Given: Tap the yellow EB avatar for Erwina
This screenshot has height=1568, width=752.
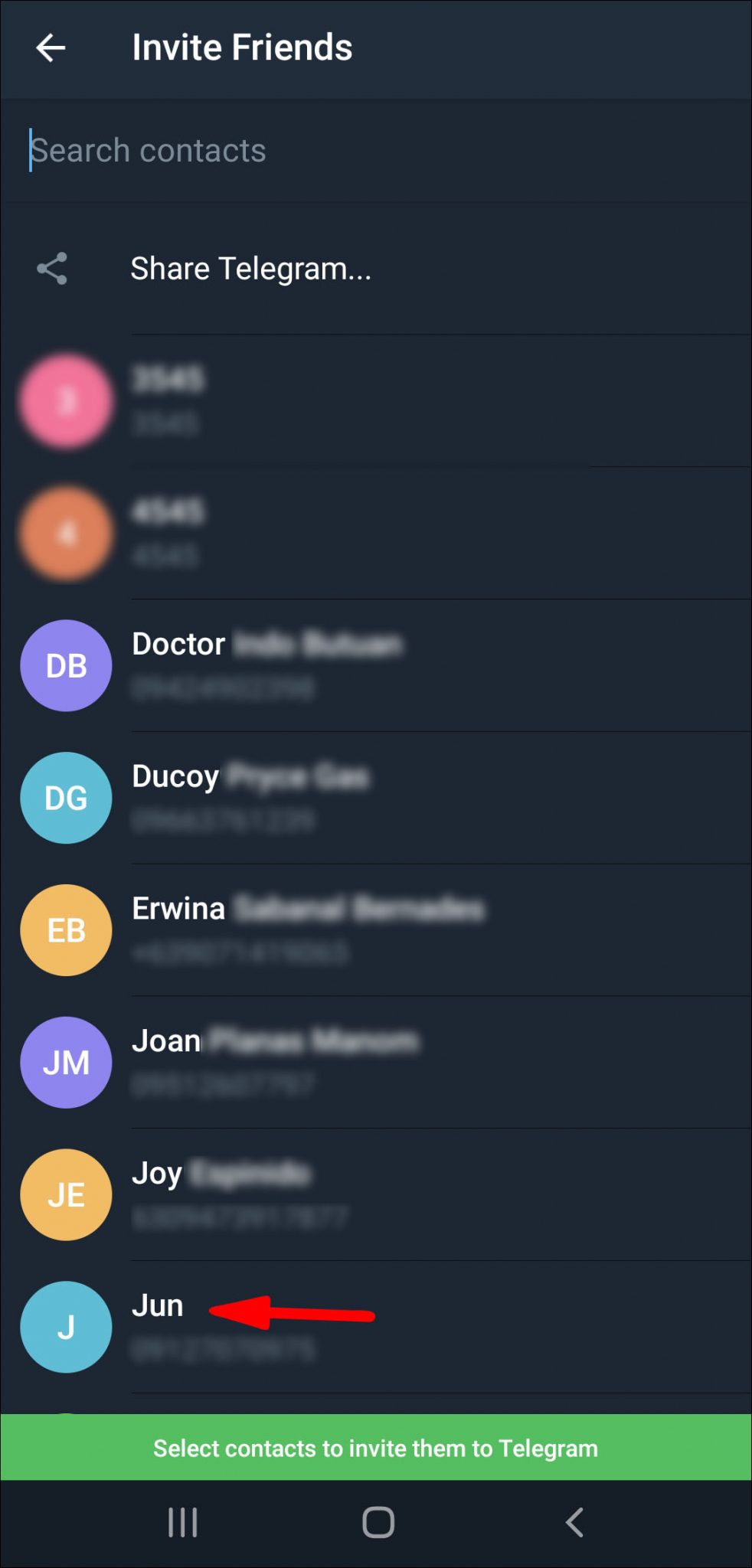Looking at the screenshot, I should pyautogui.click(x=66, y=929).
